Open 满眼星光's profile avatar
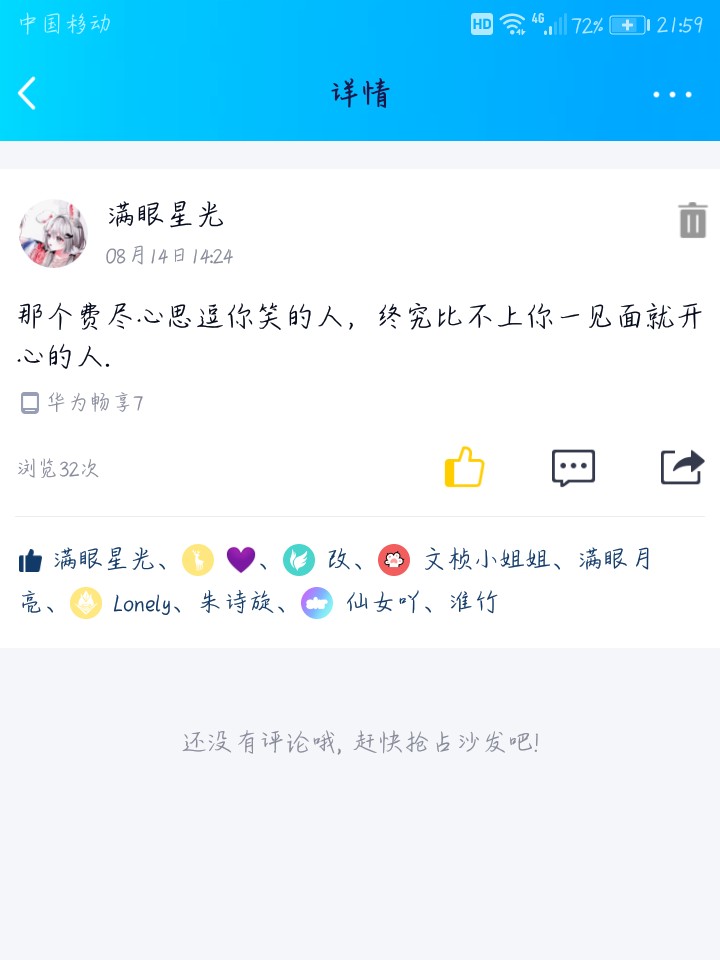This screenshot has height=960, width=720. (53, 233)
